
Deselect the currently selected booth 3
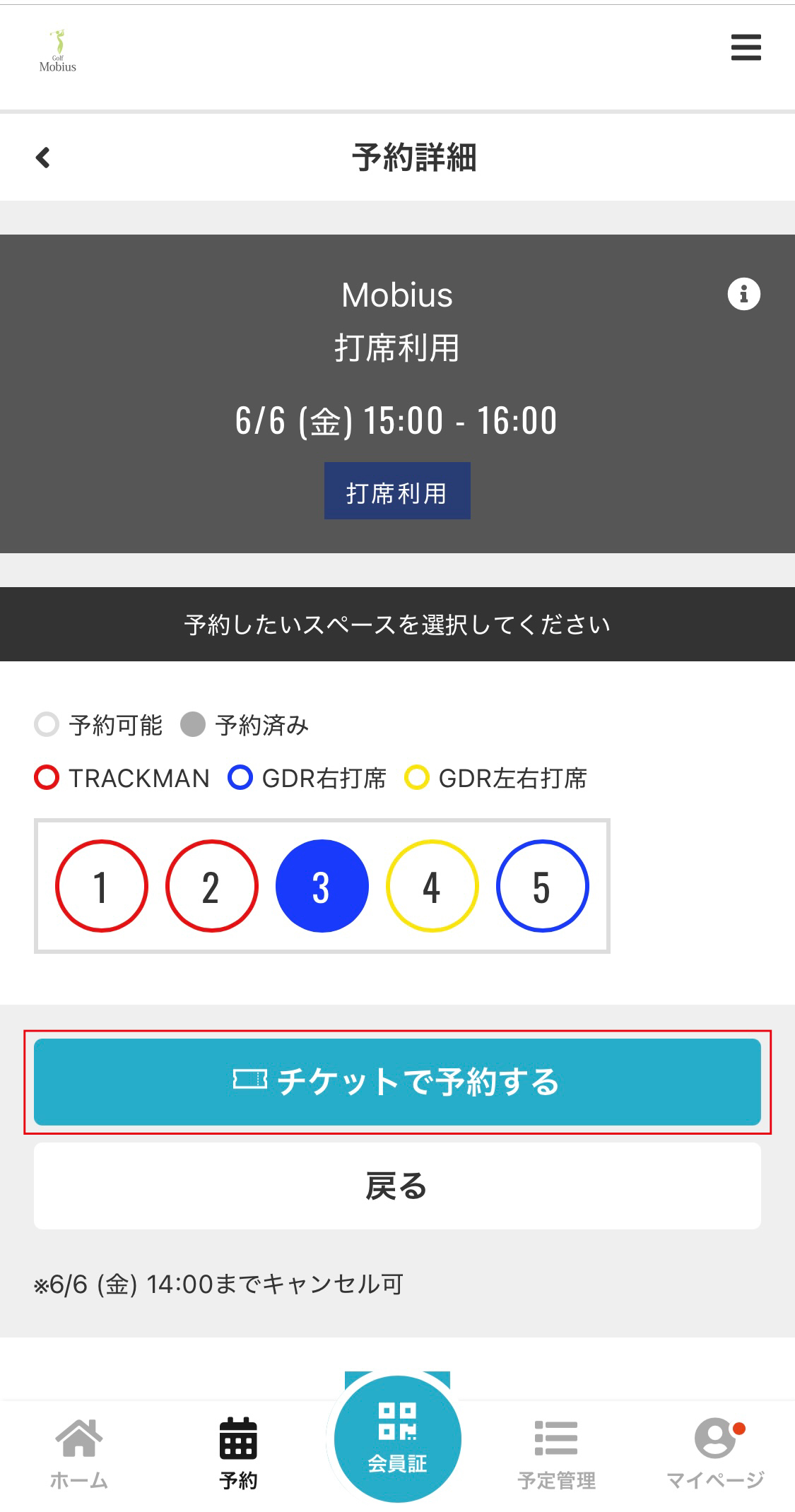[322, 887]
